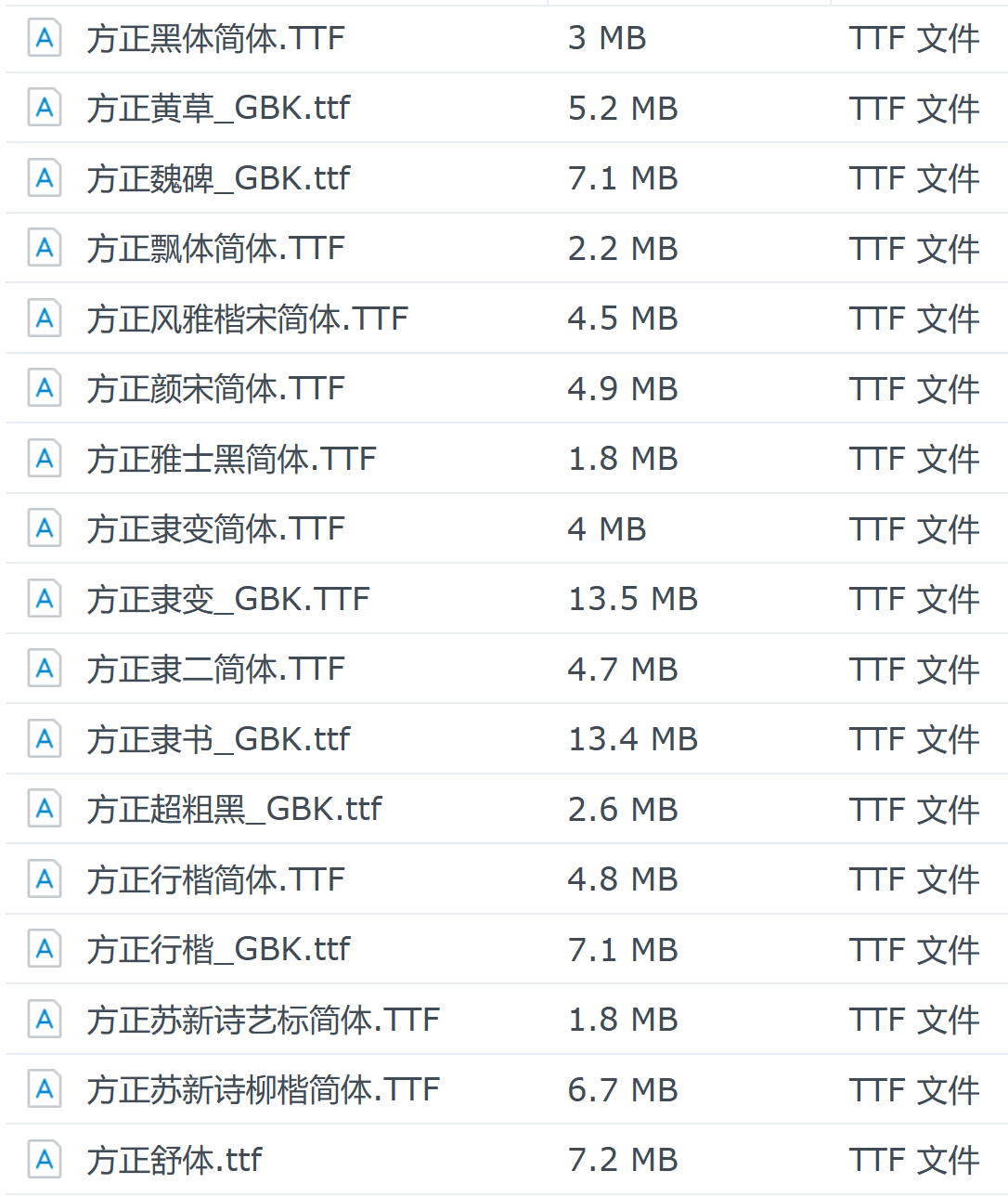Select the file icon of 方正隶变_GBK.TTF
This screenshot has height=1197, width=1008.
[44, 598]
